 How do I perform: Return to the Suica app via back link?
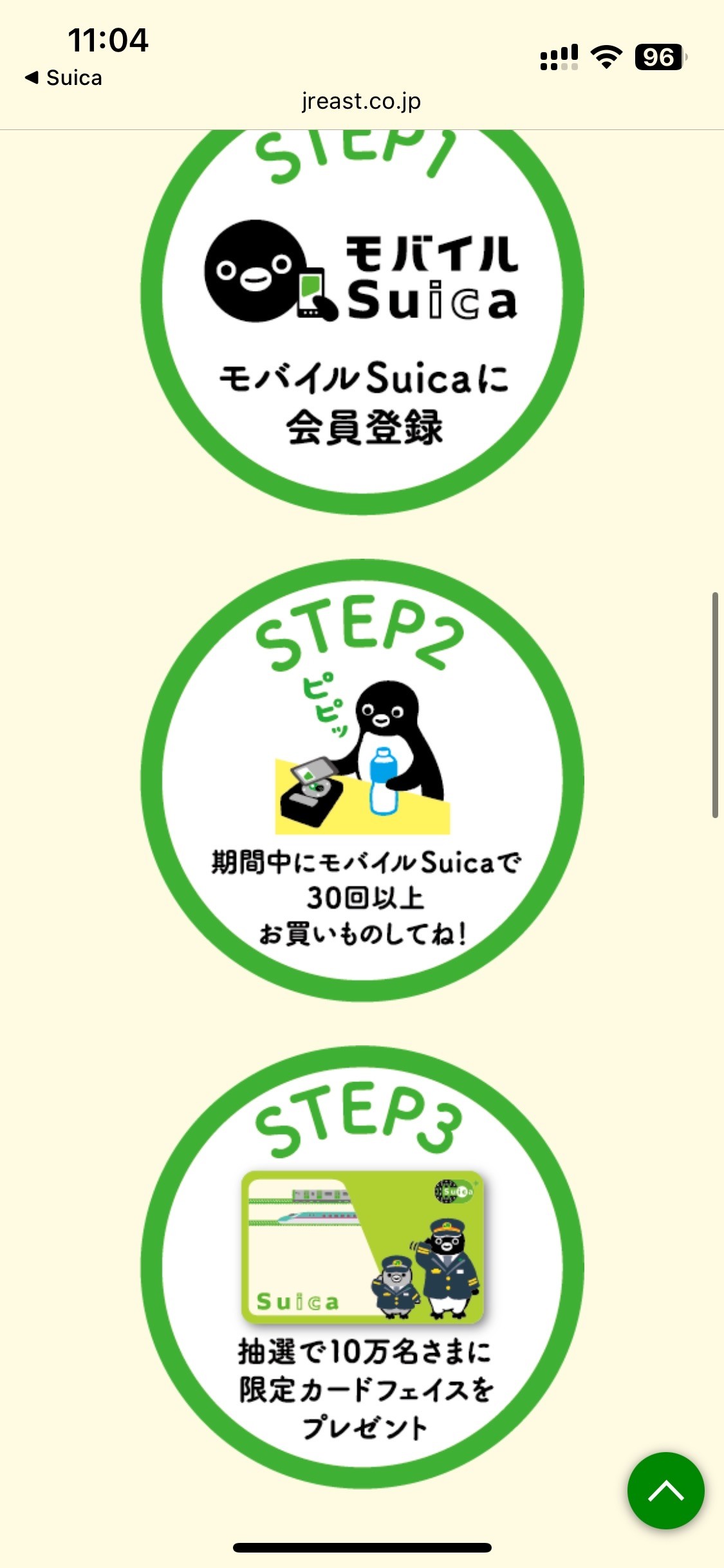64,78
